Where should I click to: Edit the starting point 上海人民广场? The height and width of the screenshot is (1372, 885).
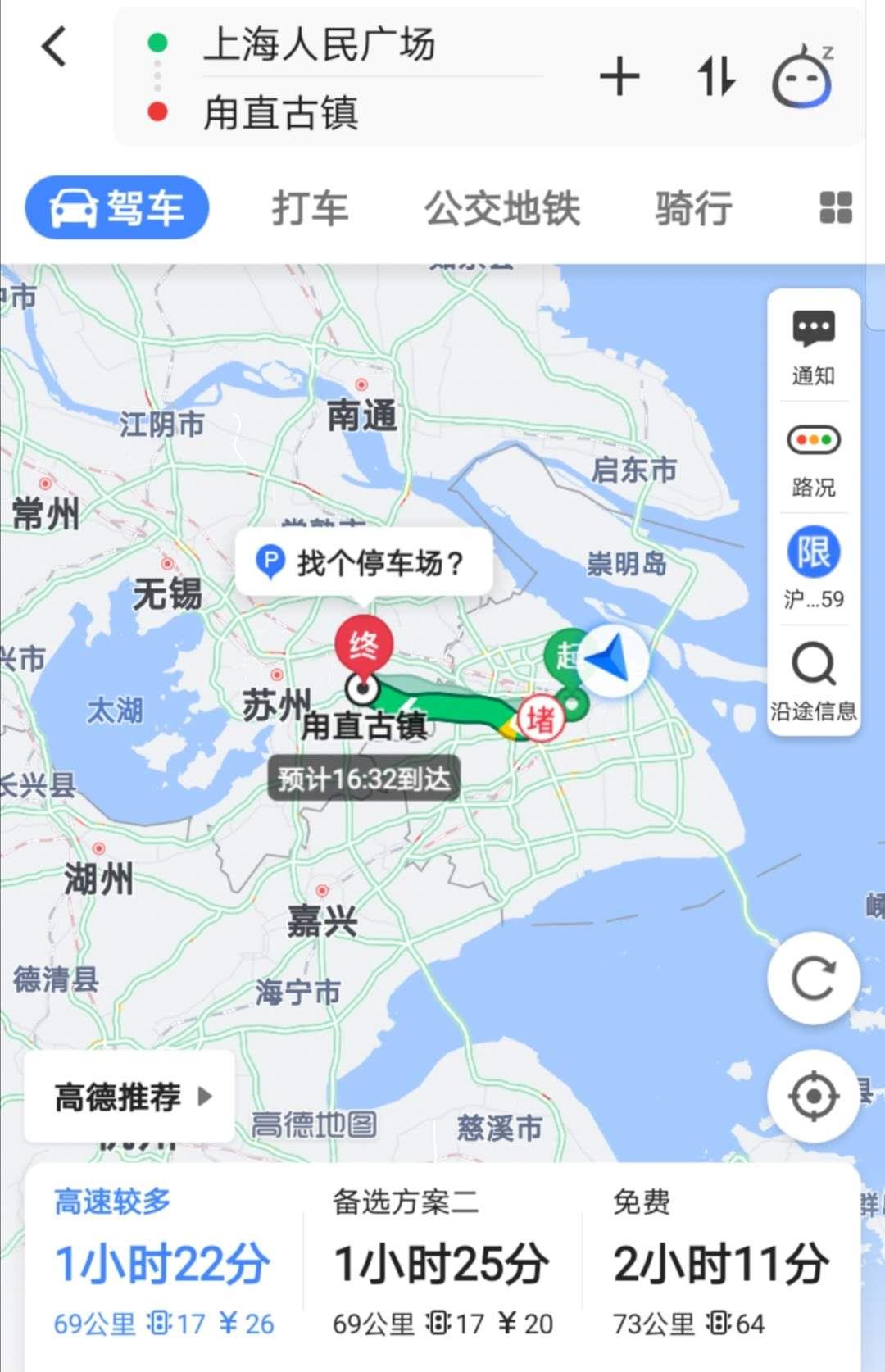[x=320, y=44]
